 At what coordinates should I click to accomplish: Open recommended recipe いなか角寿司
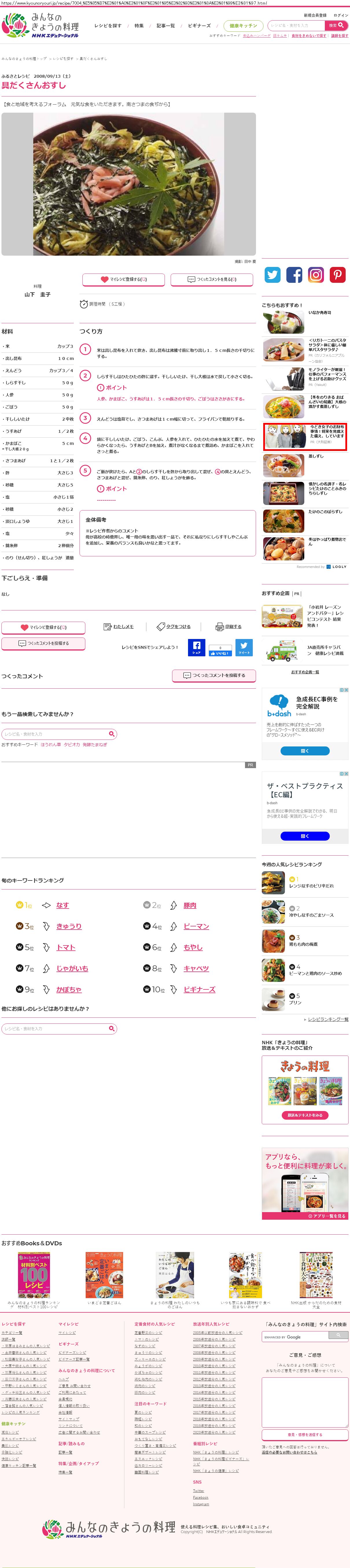pos(320,312)
